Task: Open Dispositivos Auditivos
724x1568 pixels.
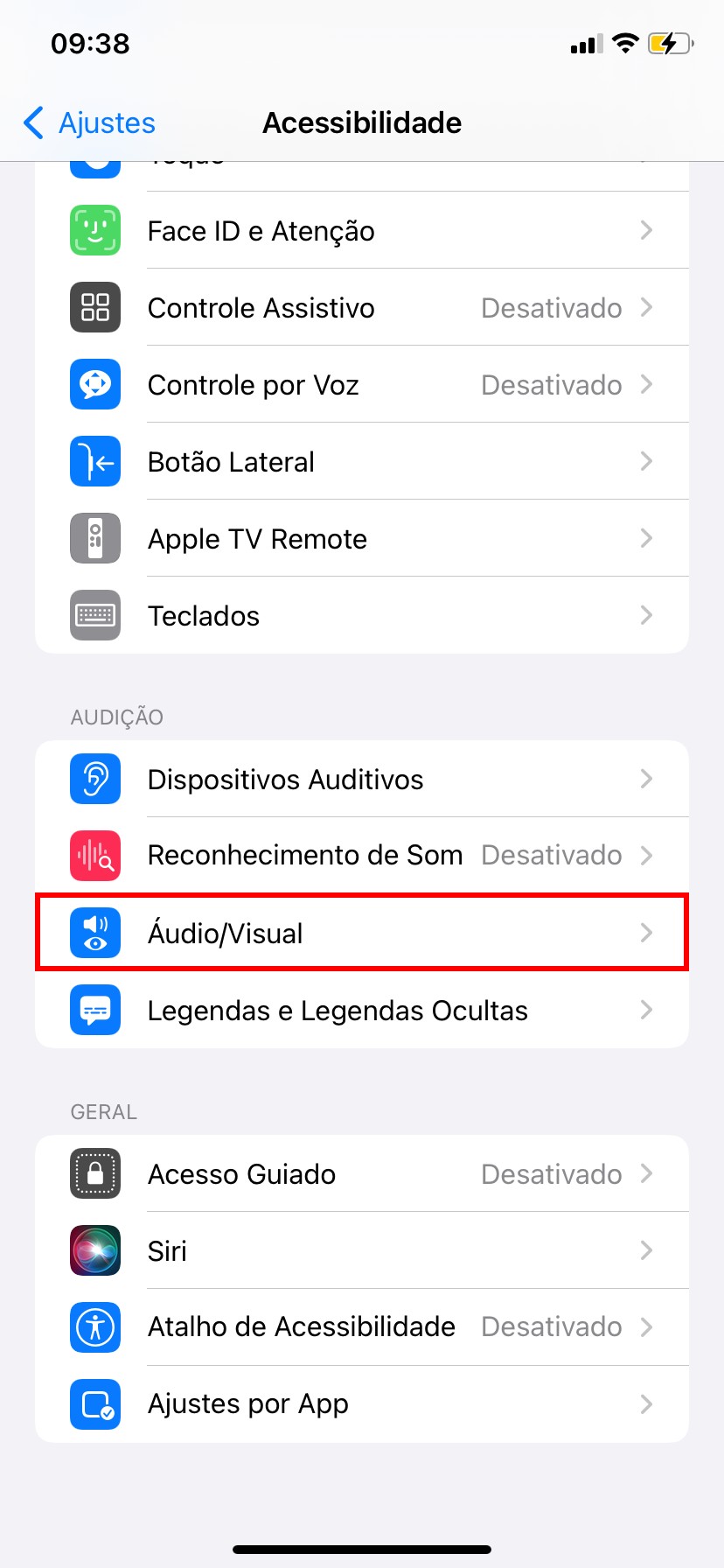Action: (362, 780)
